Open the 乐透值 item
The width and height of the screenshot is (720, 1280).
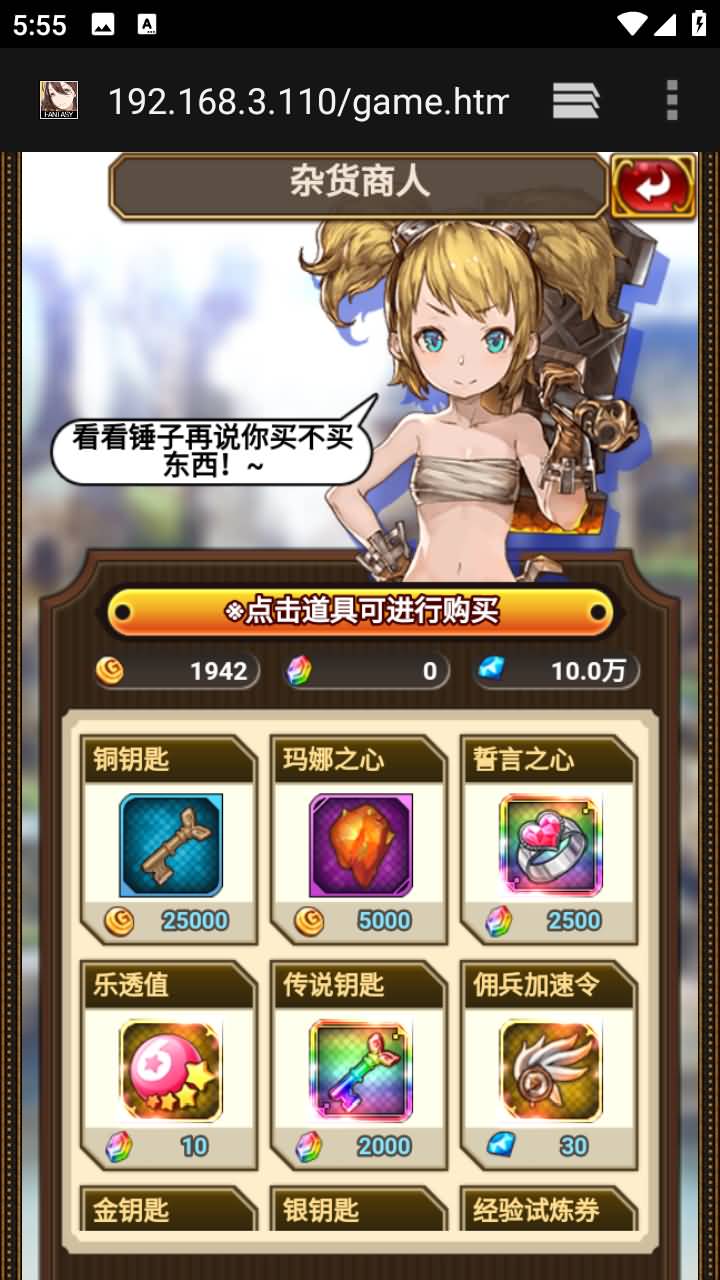(x=169, y=1065)
